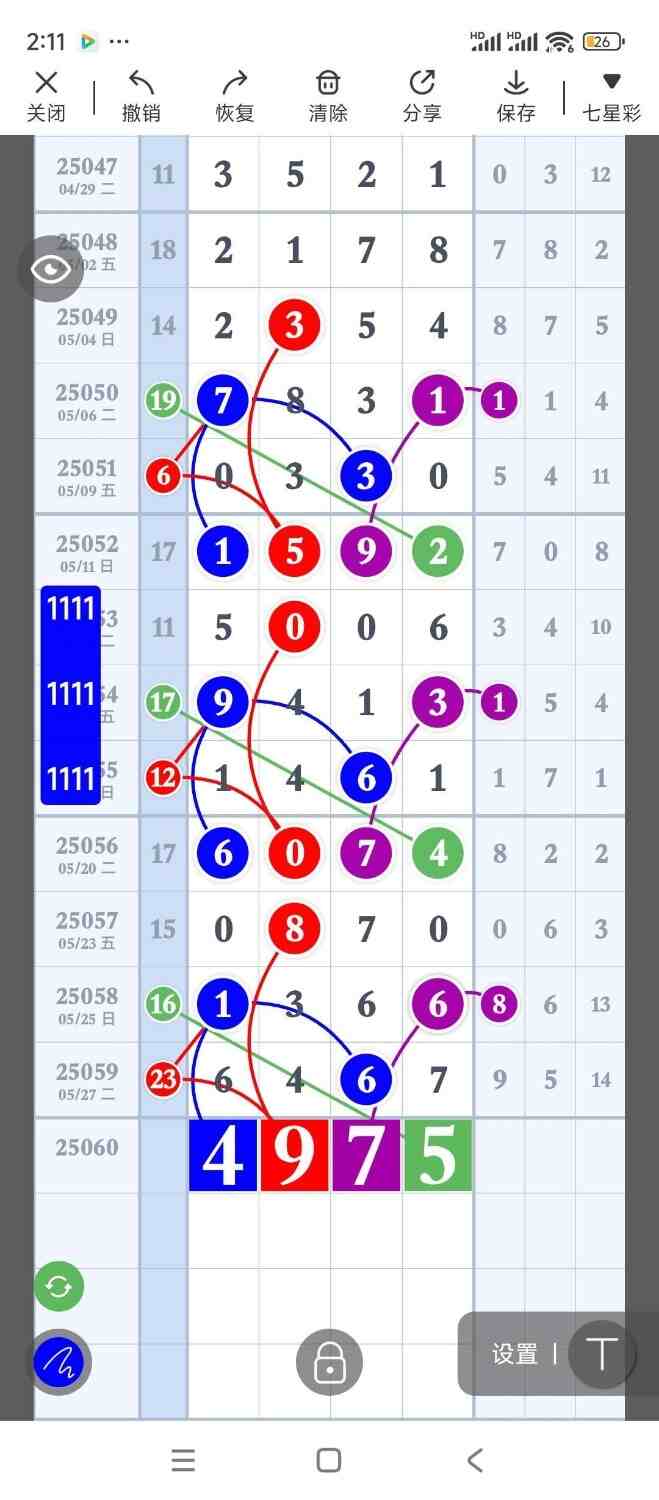
Task: Open 设置 settings
Action: [x=515, y=1354]
